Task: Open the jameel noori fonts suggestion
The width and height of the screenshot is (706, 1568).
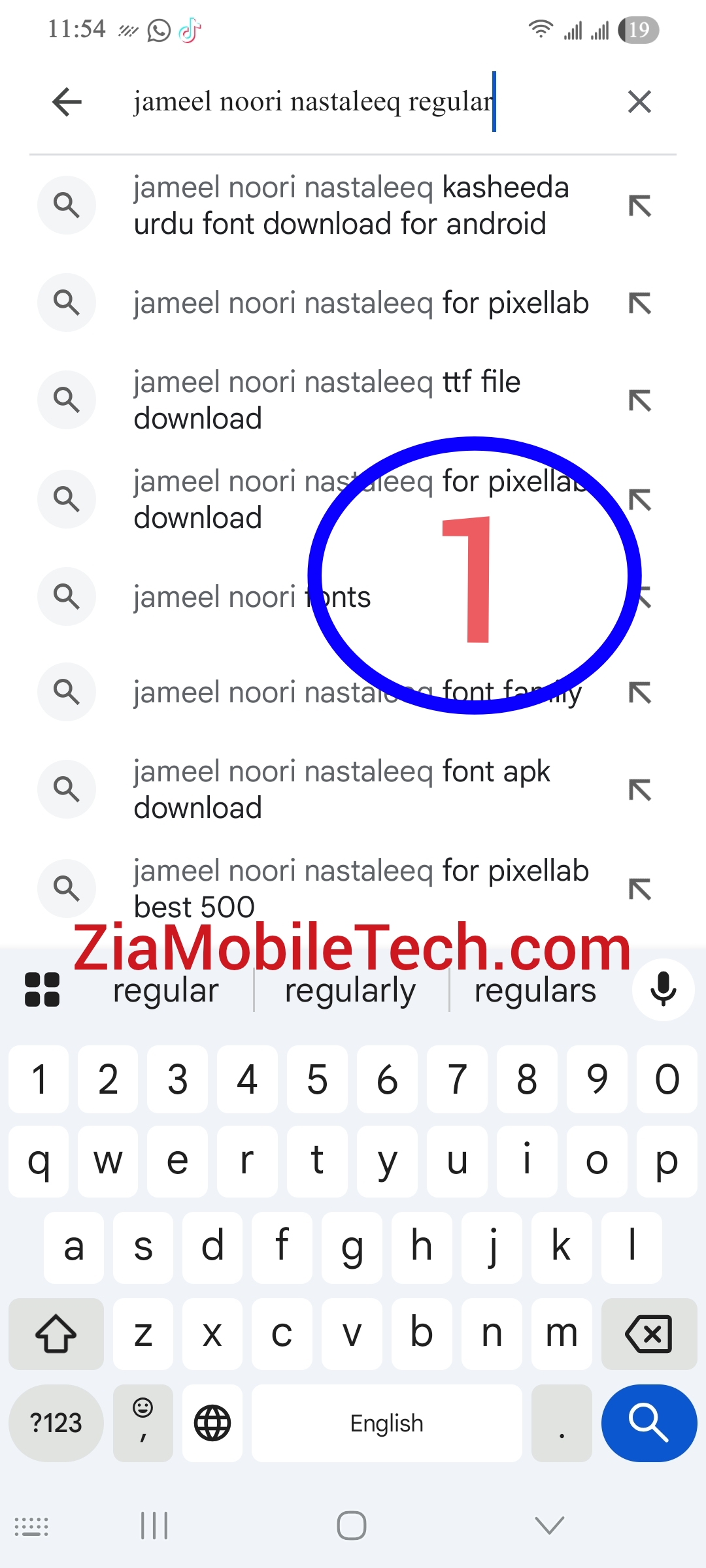Action: [x=353, y=596]
